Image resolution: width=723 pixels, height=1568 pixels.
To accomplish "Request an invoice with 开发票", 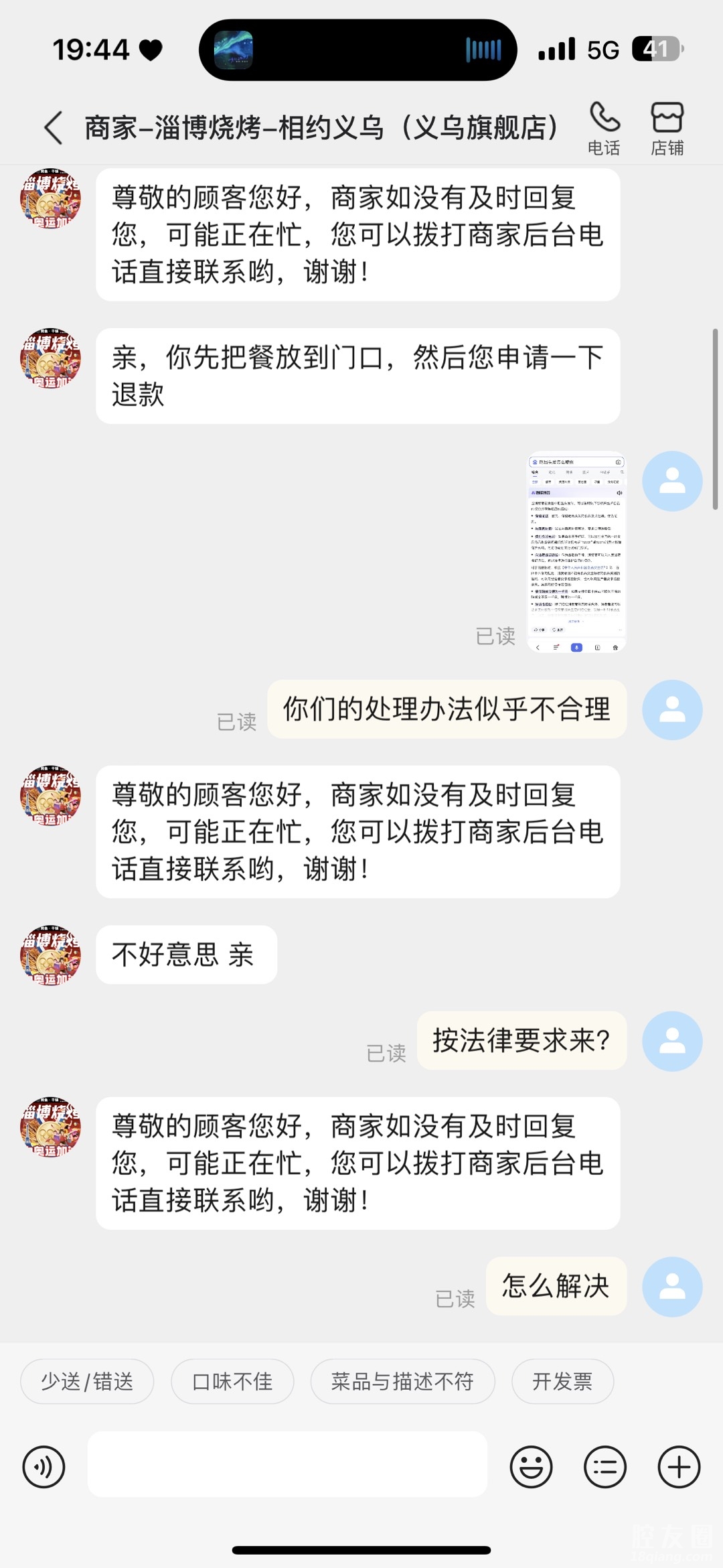I will pos(562,1381).
